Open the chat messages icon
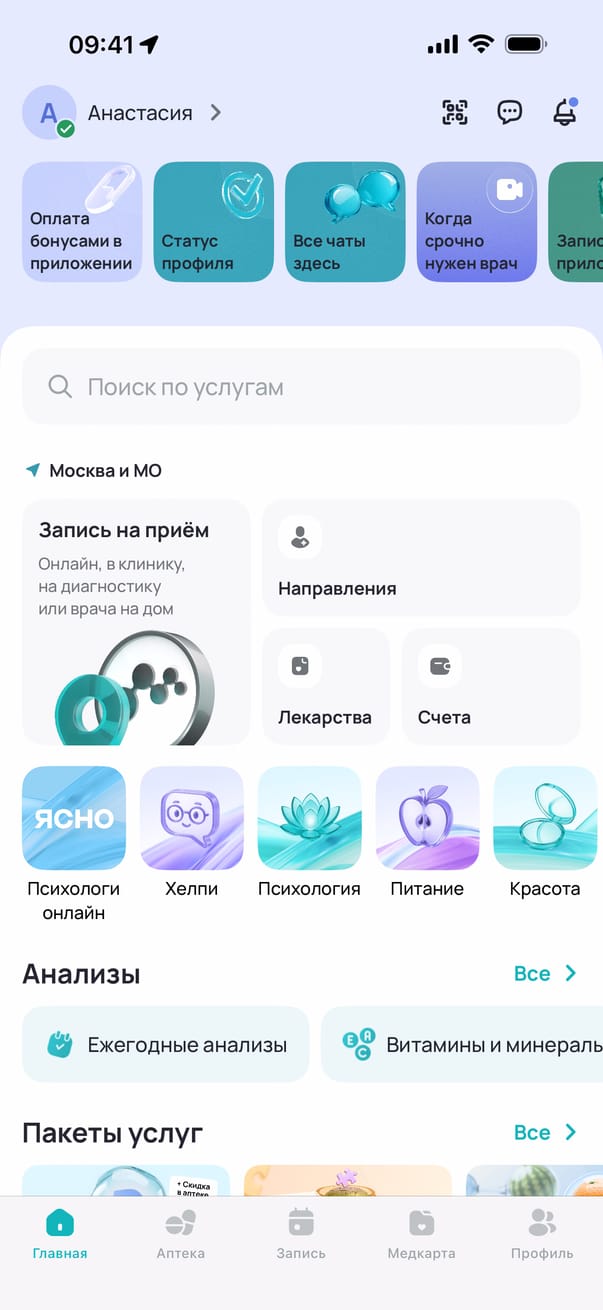 point(510,112)
